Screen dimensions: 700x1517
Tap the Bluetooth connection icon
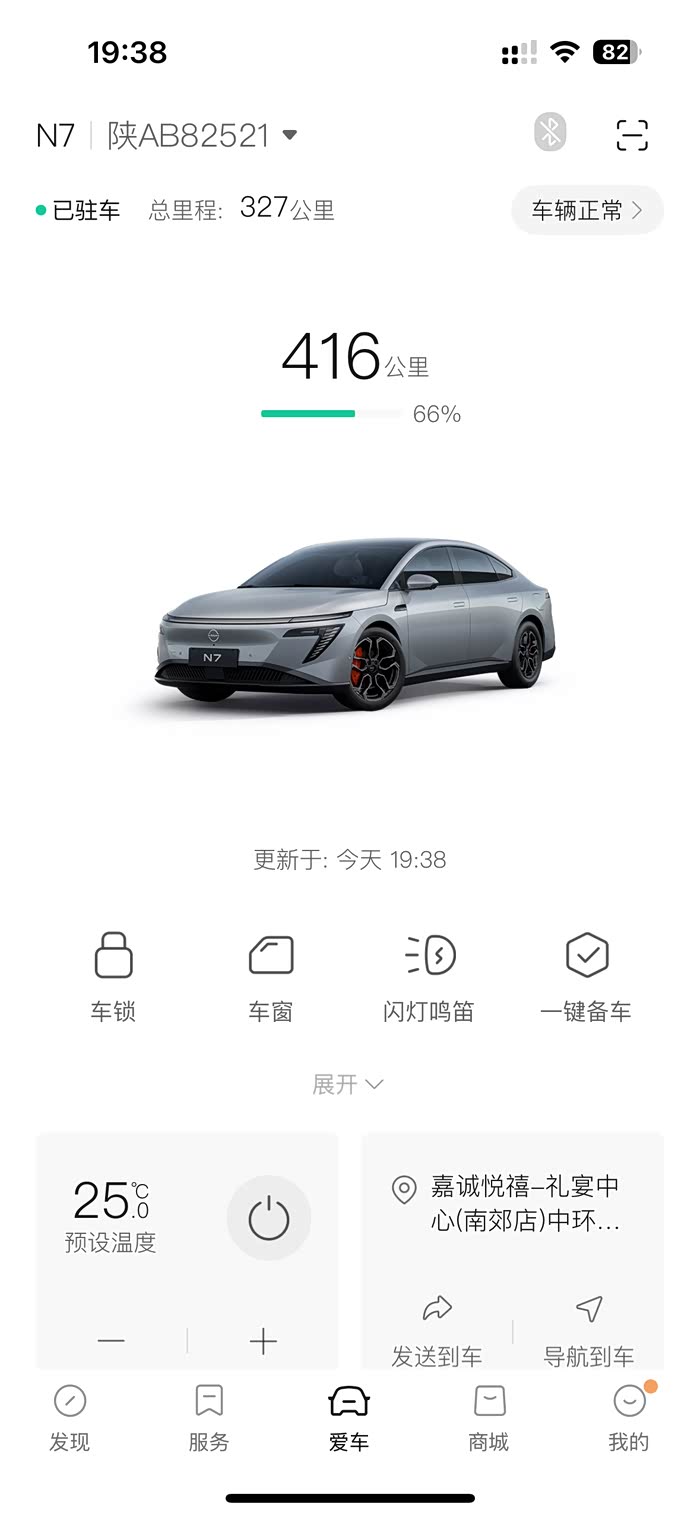(550, 133)
